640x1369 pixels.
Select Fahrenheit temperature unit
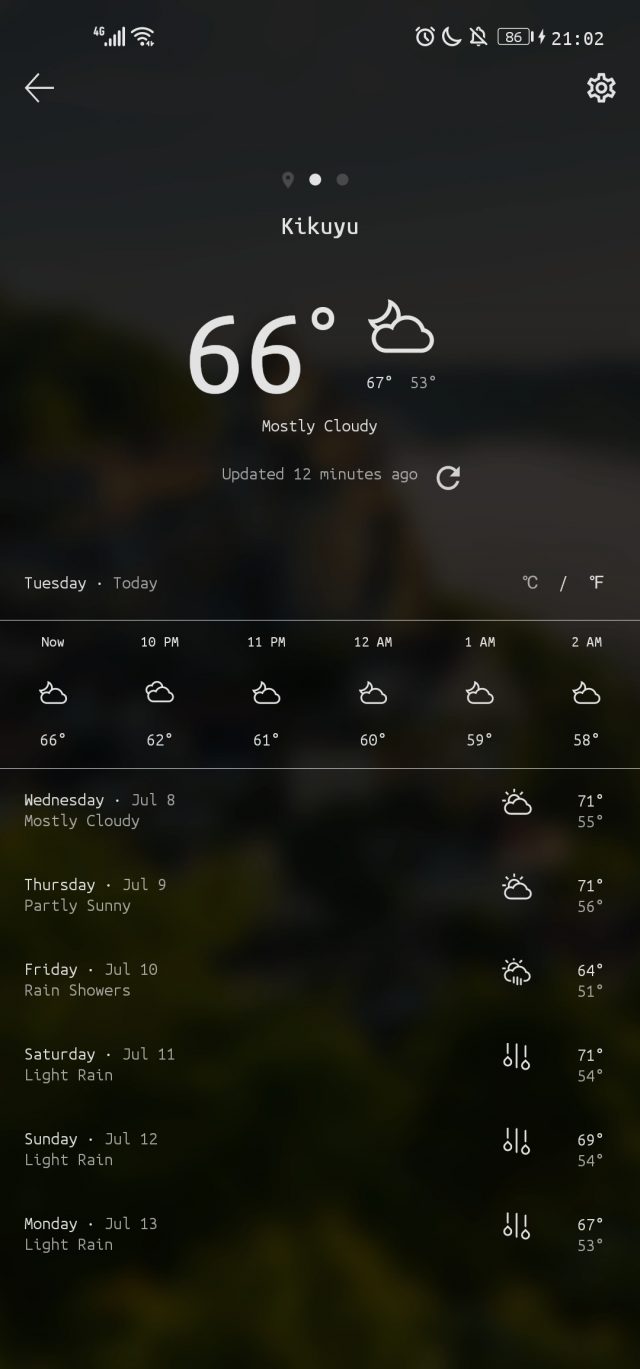coord(596,582)
